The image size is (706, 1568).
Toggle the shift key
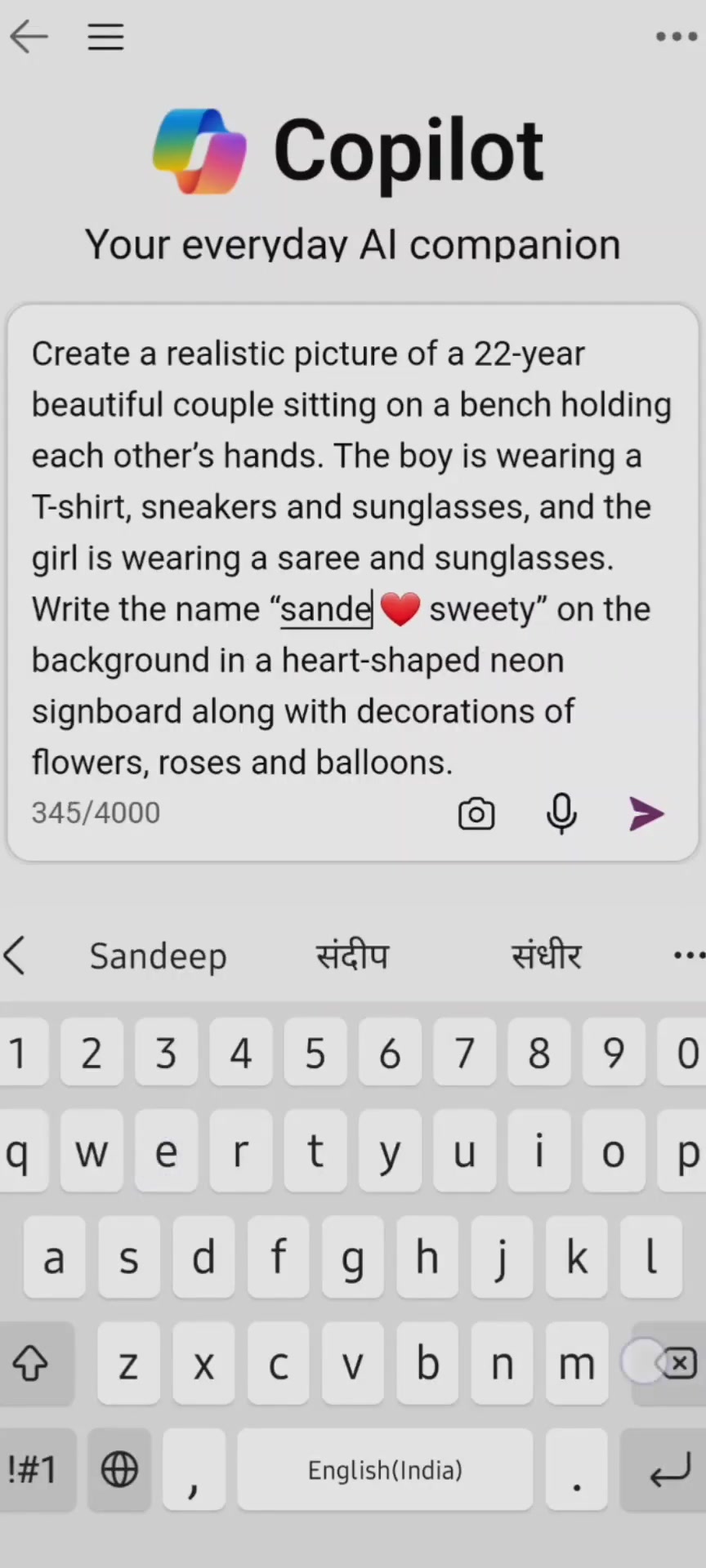31,1363
